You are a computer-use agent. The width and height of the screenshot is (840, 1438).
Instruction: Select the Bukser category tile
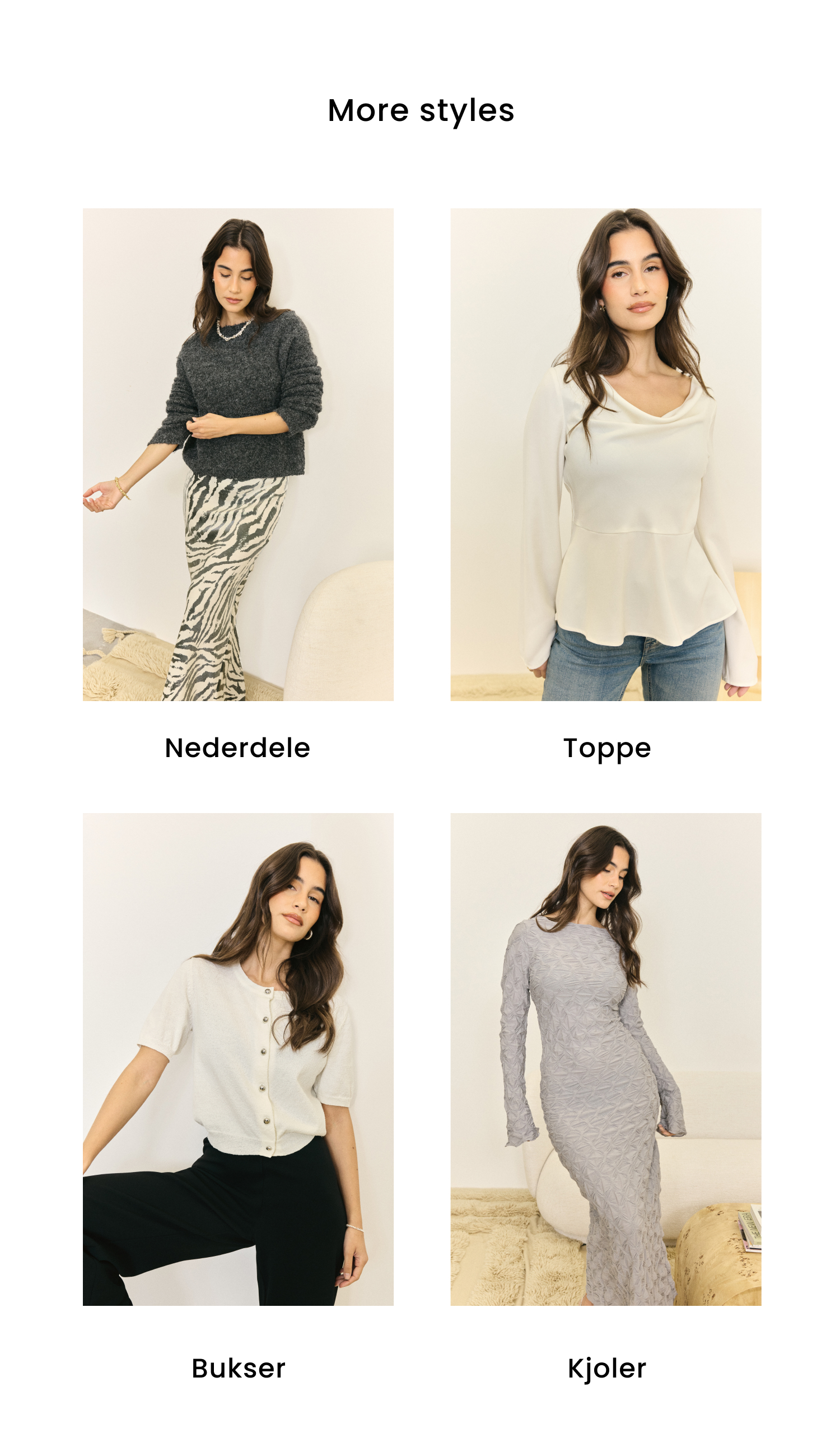point(238,1059)
